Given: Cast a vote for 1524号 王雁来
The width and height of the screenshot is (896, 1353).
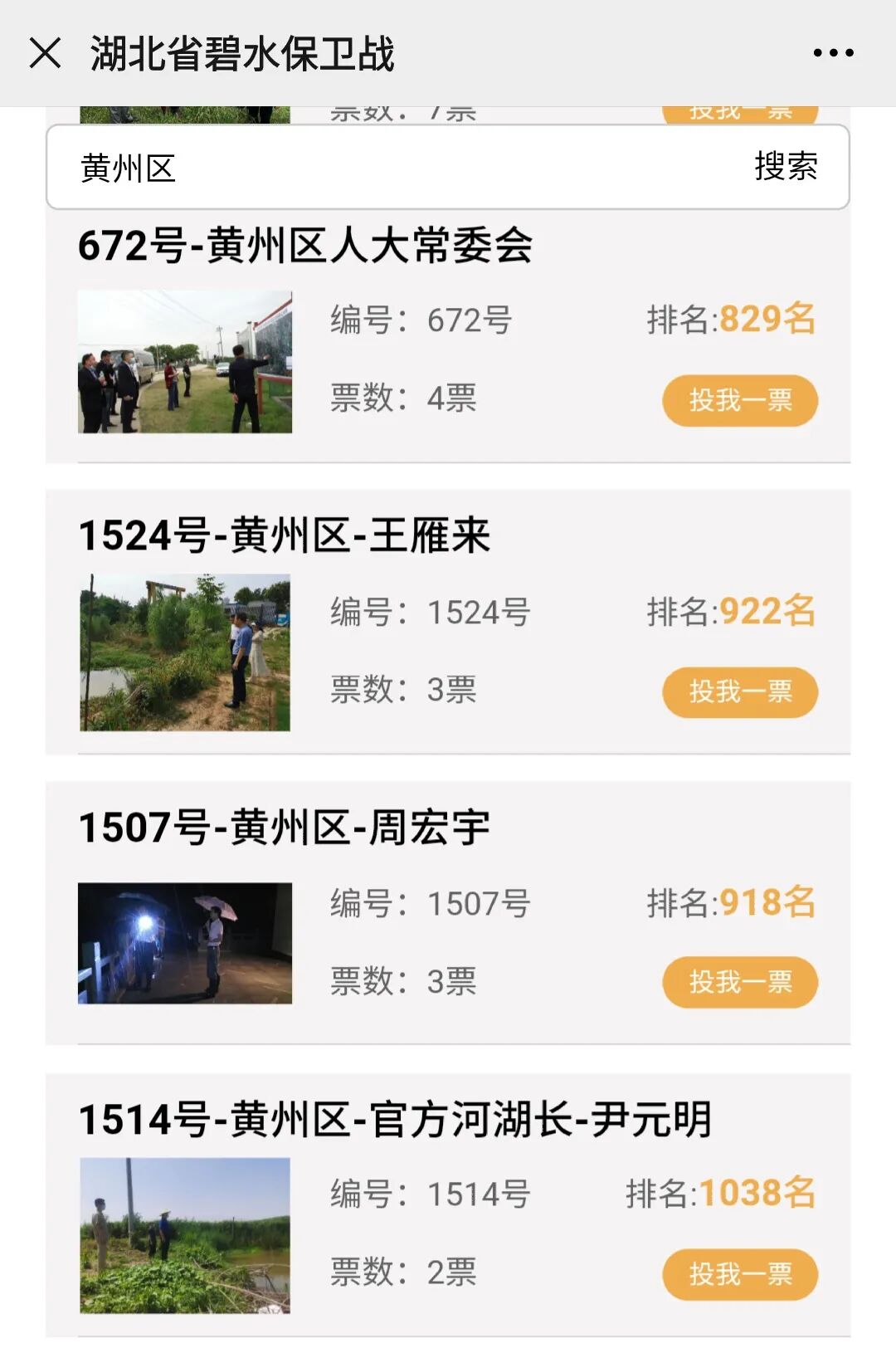Looking at the screenshot, I should tap(739, 691).
